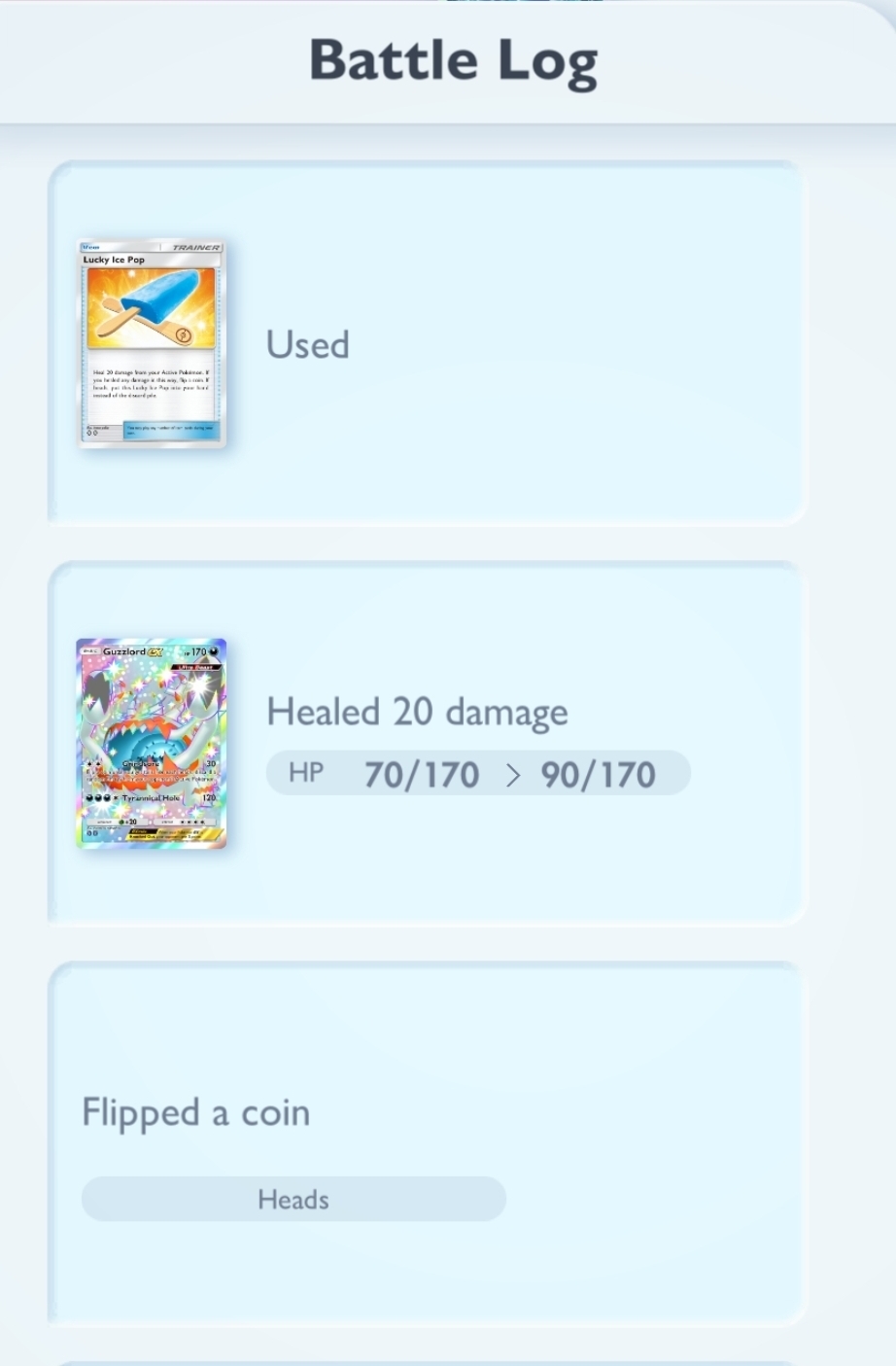View the Guzzlord ex card details
The height and width of the screenshot is (1366, 896).
coord(152,744)
